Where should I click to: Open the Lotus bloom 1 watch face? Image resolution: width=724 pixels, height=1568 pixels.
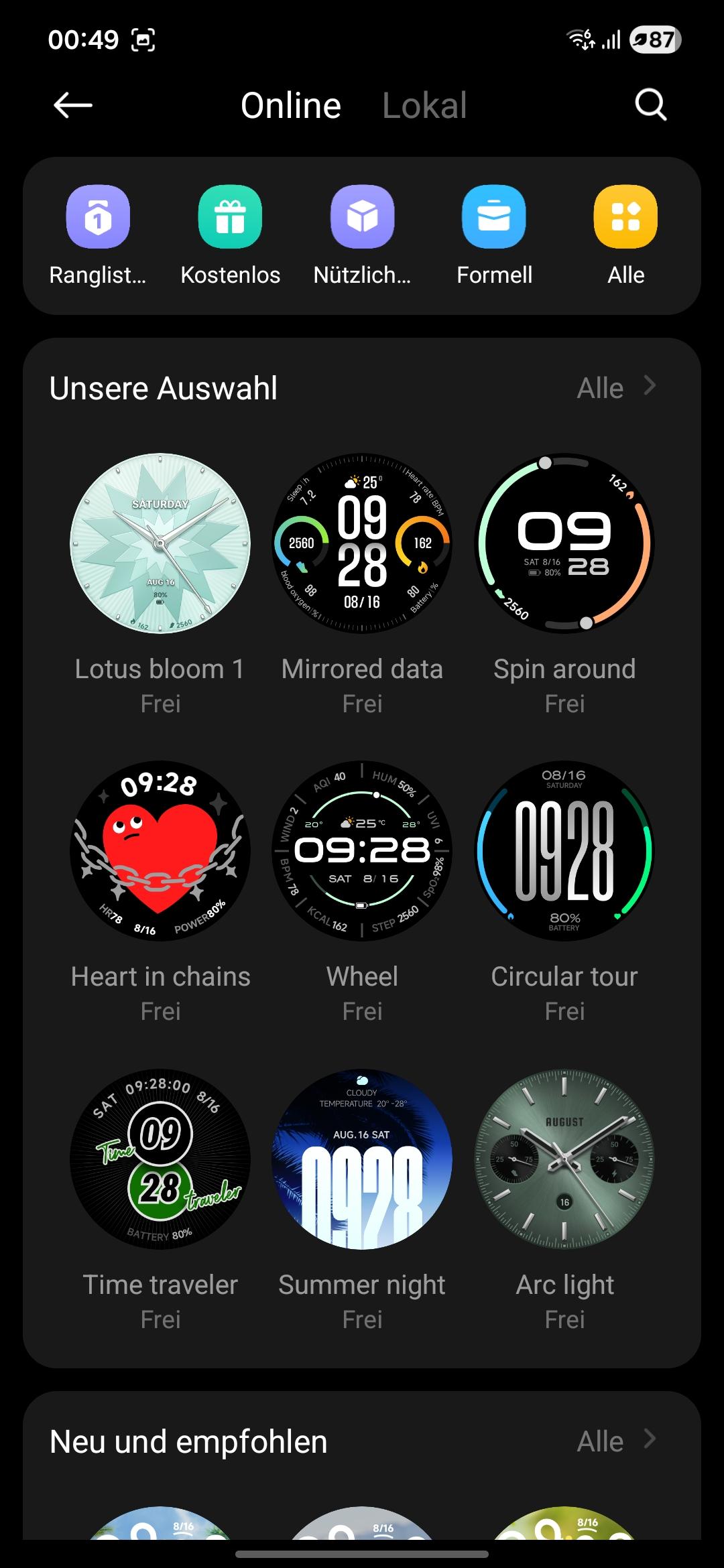(x=160, y=543)
